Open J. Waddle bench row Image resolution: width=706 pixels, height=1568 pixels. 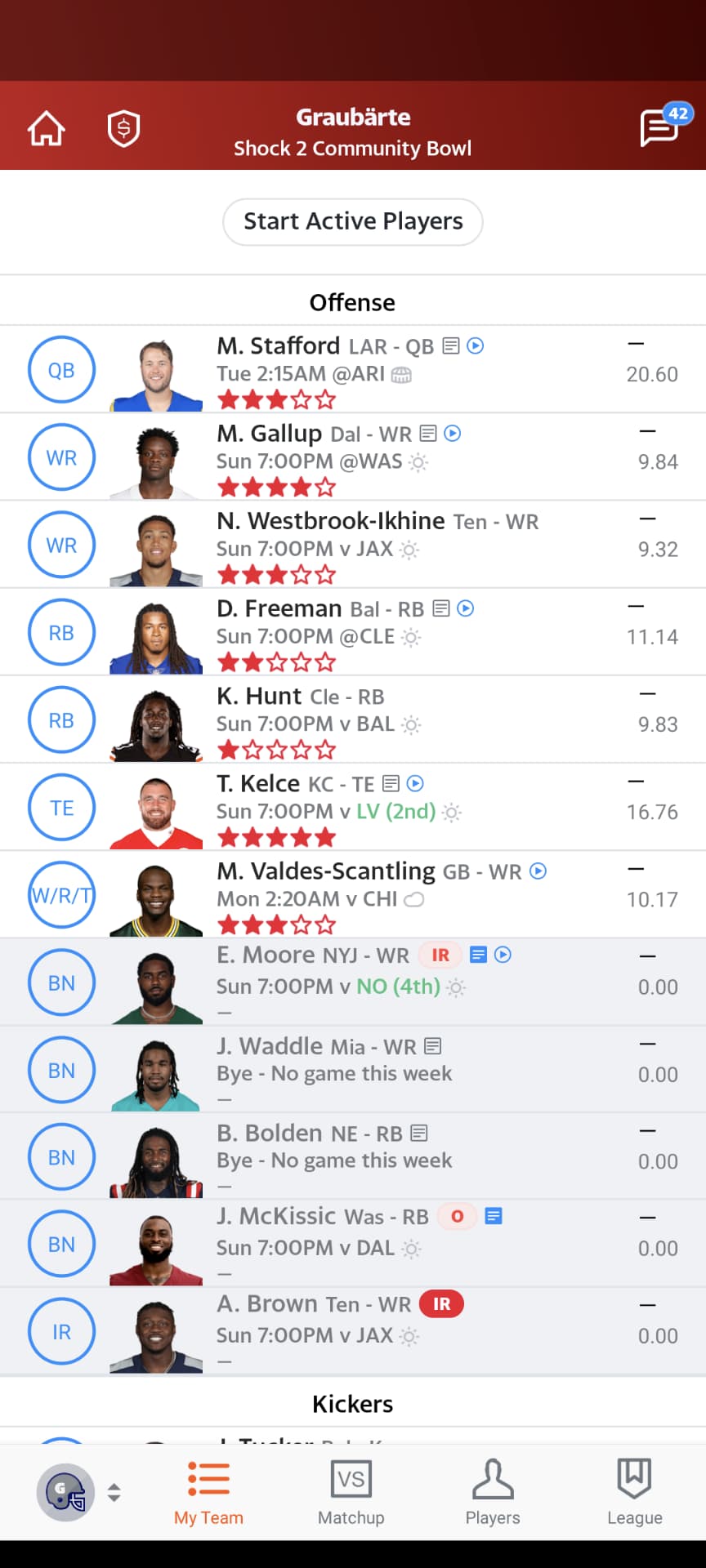(x=353, y=1069)
